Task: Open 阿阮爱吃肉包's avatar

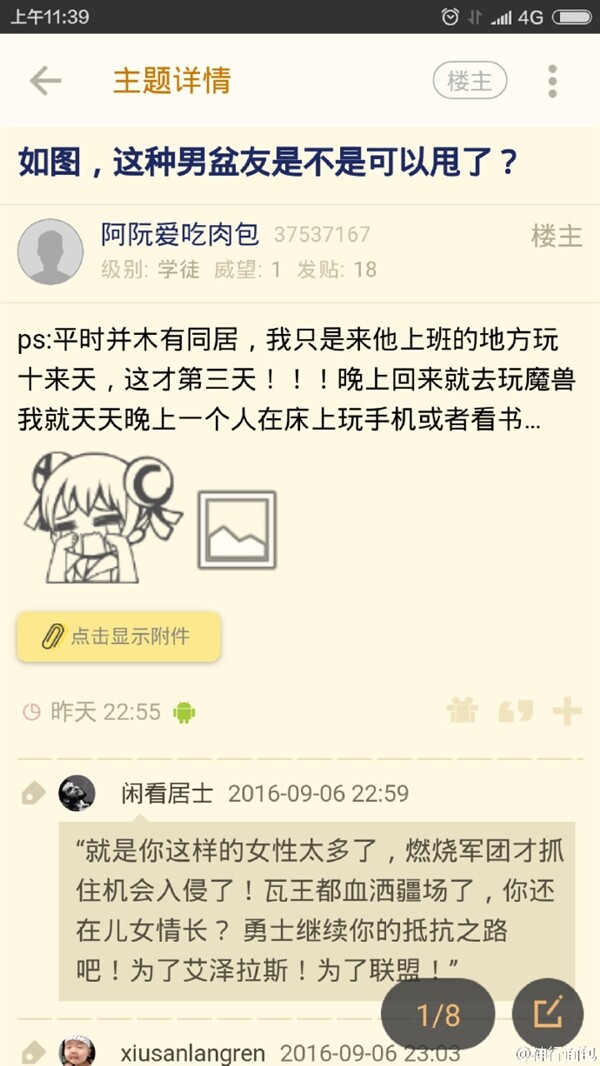Action: point(50,252)
